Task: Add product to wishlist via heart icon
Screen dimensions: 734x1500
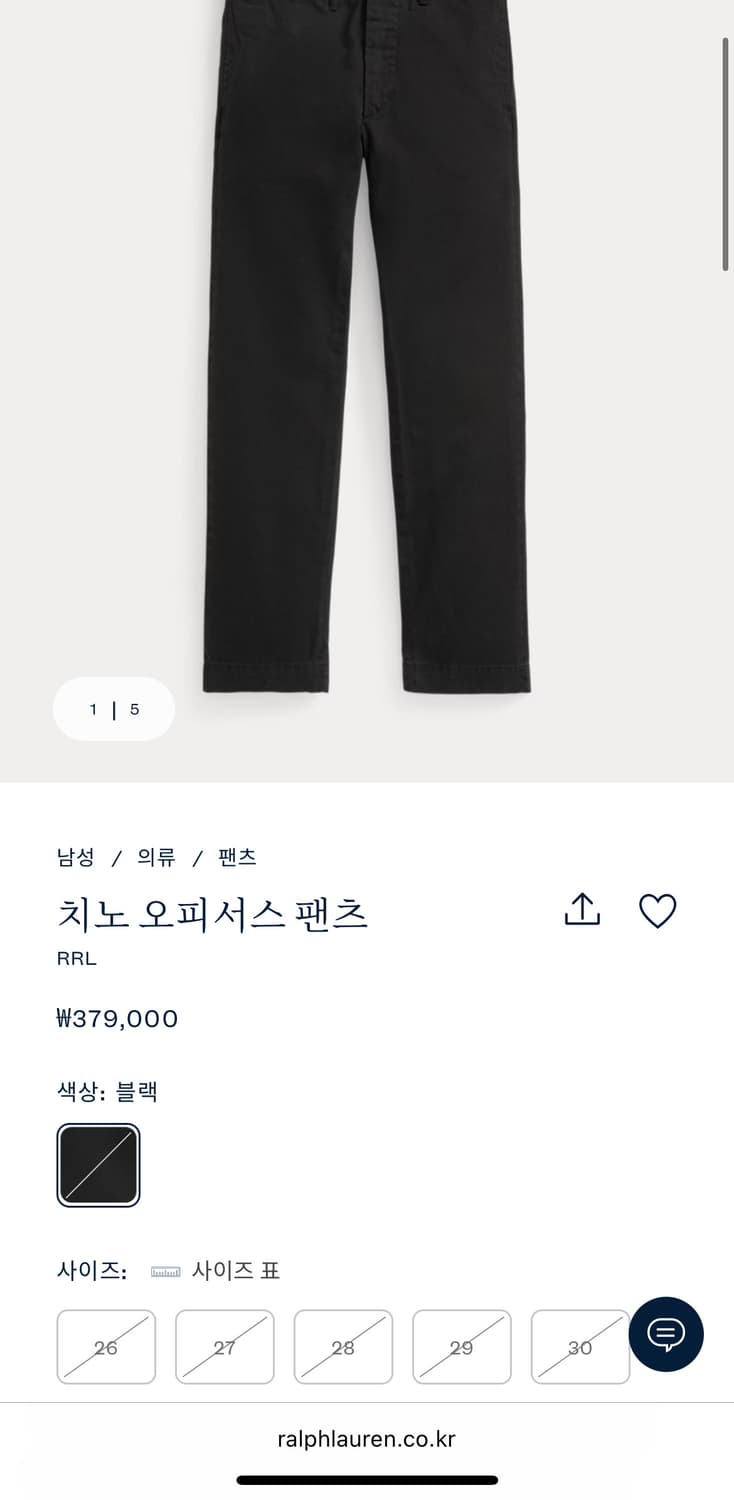Action: click(x=658, y=911)
